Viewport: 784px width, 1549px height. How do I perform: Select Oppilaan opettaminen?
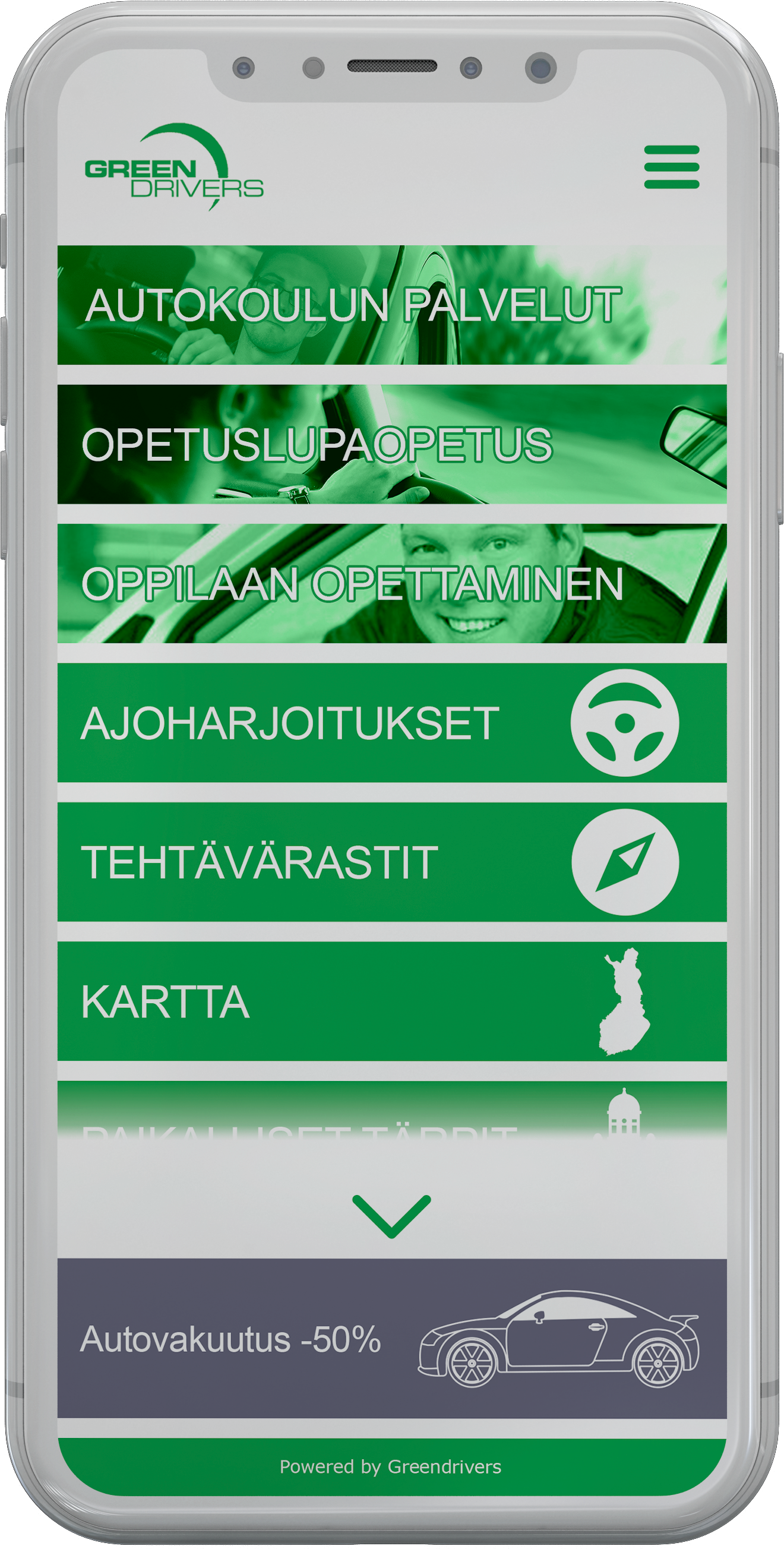[x=391, y=583]
